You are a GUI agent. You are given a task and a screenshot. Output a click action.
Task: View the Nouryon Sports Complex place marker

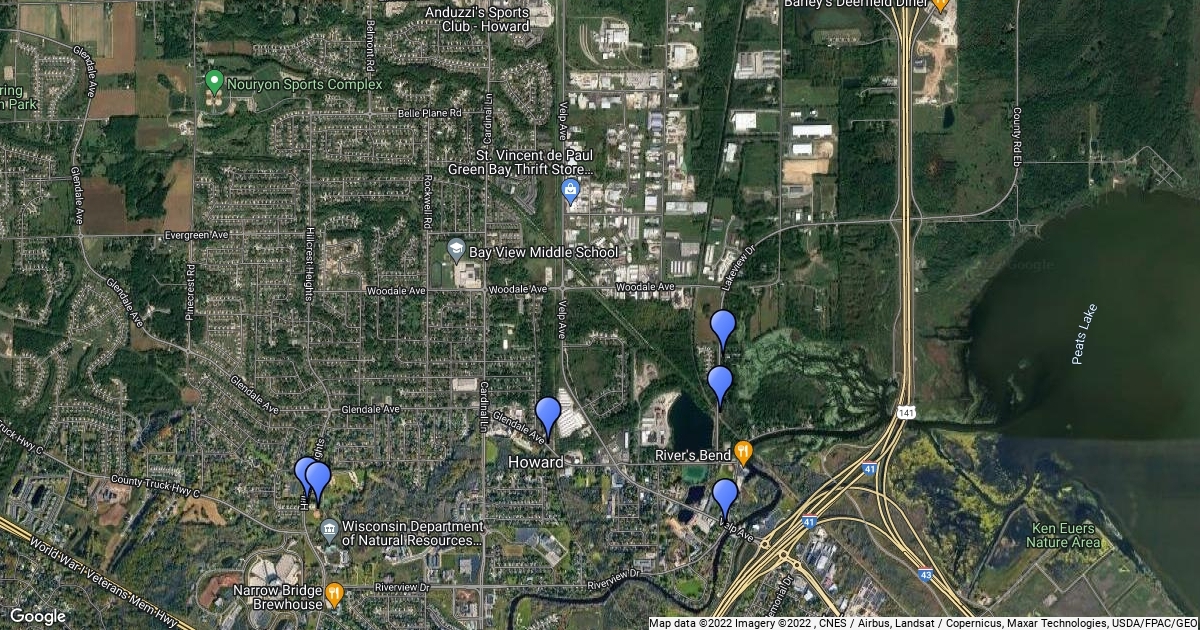[213, 80]
